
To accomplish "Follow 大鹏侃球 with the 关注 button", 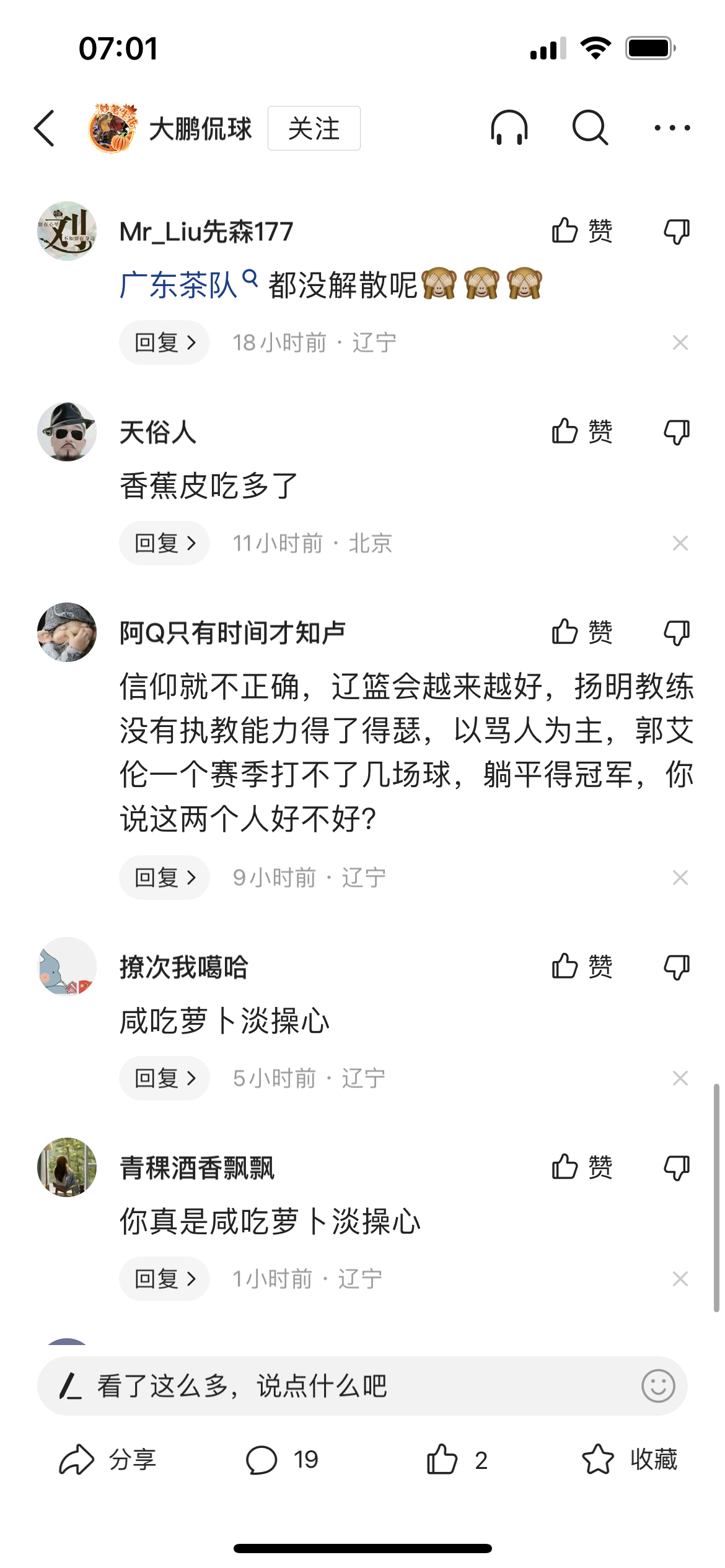I will click(314, 129).
